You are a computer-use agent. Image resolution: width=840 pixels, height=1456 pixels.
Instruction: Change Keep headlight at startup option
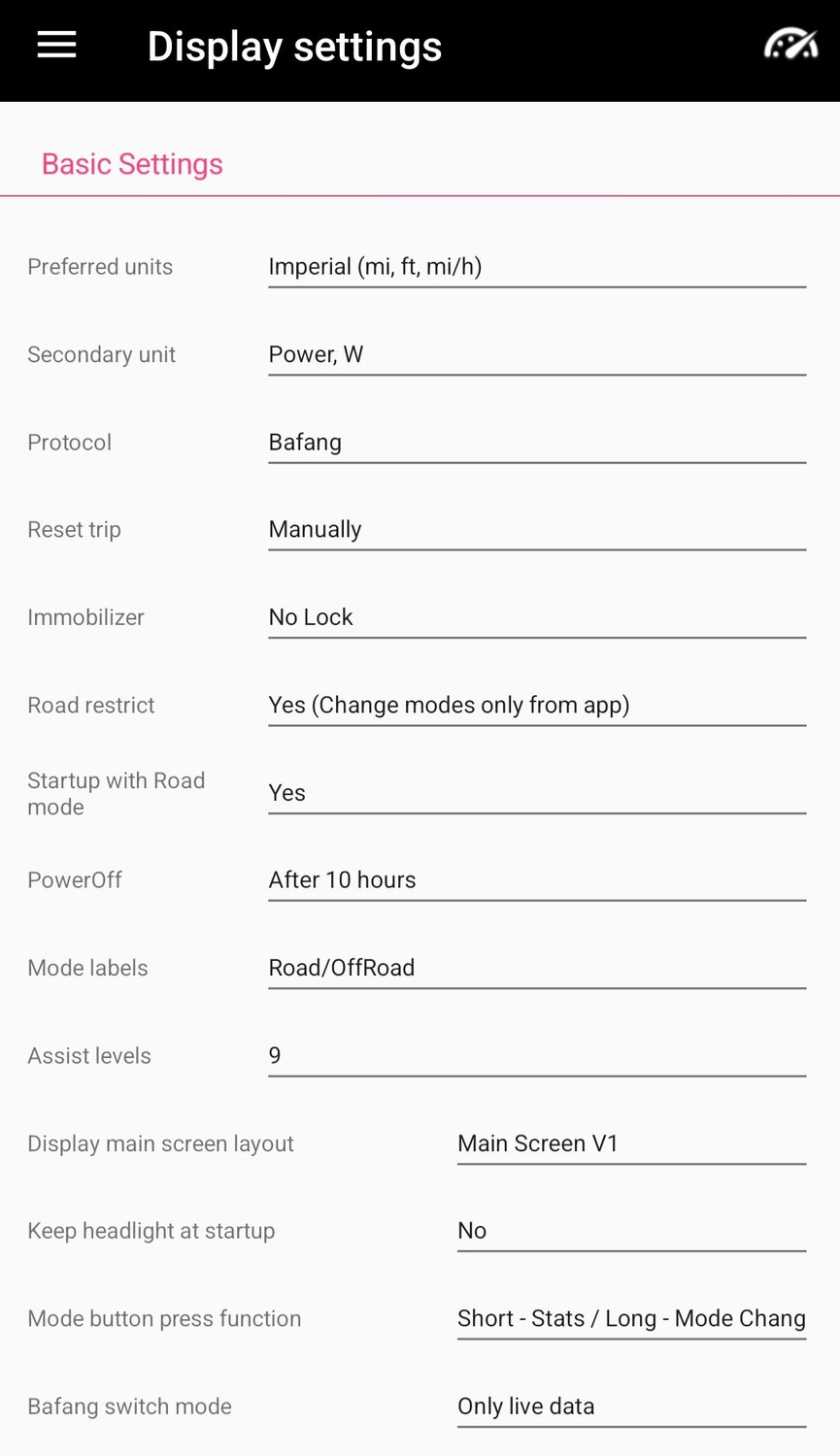pos(631,1231)
